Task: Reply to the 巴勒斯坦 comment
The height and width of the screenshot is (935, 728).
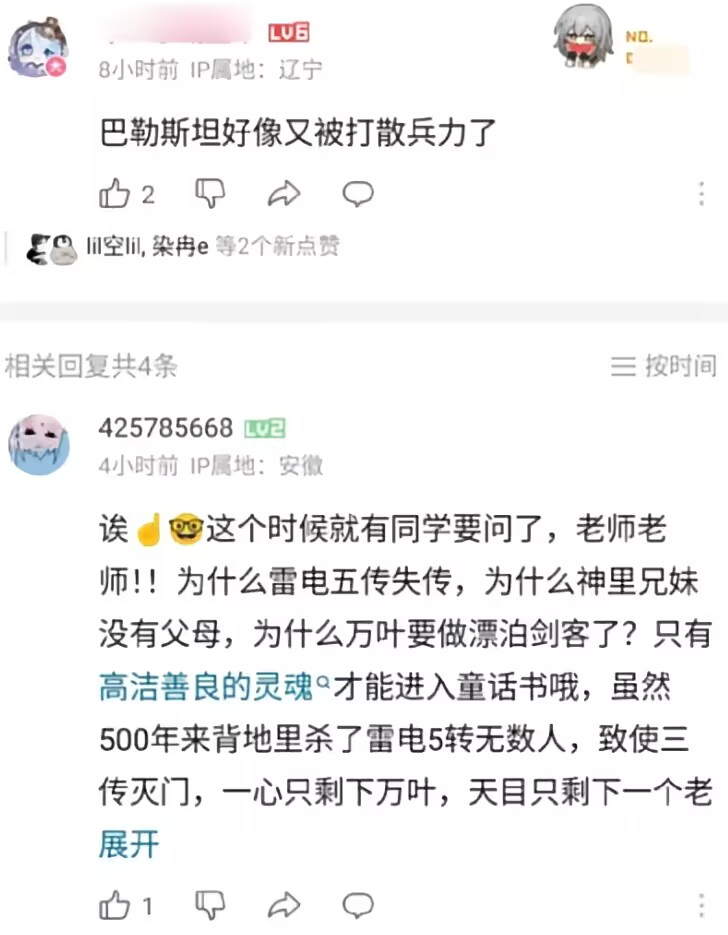Action: tap(358, 194)
